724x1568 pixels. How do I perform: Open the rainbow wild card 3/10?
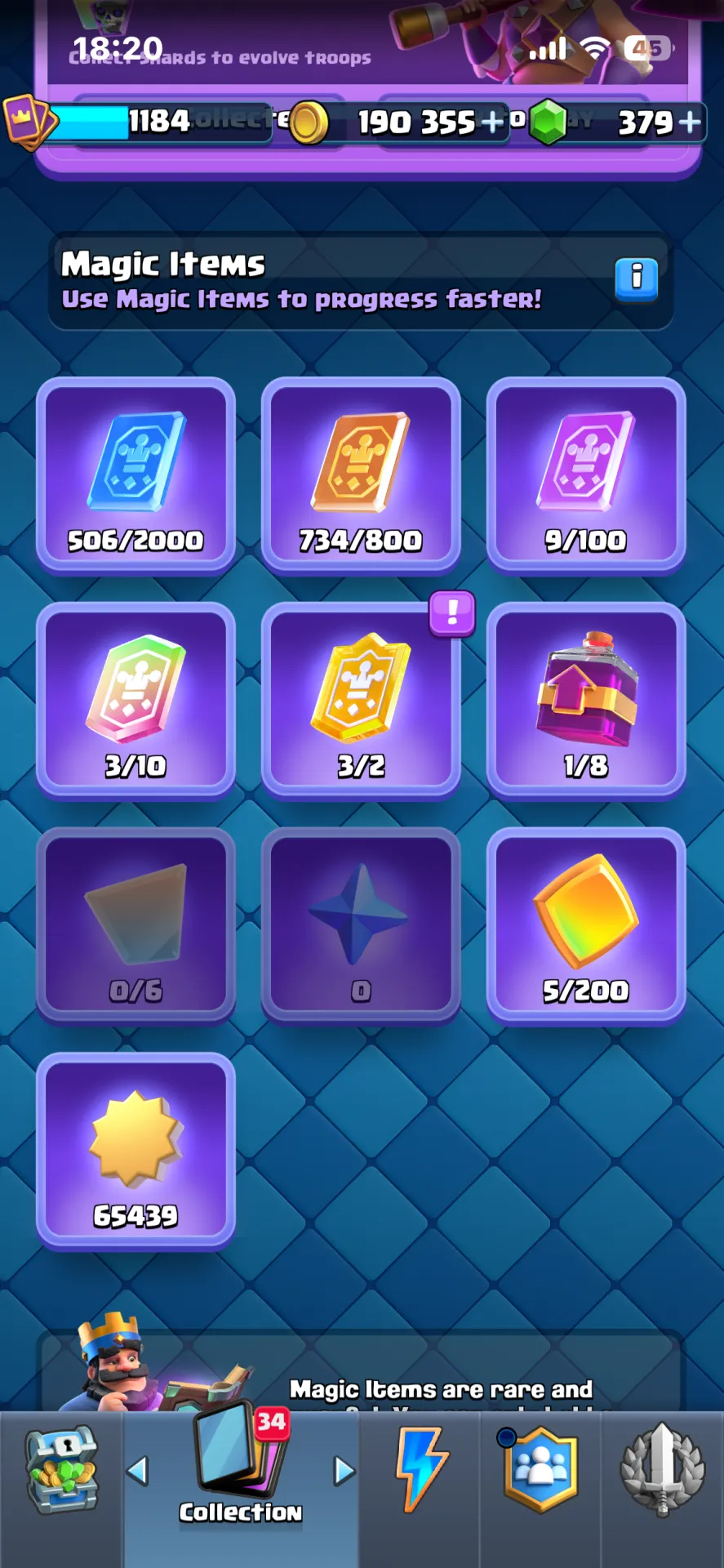[x=135, y=702]
